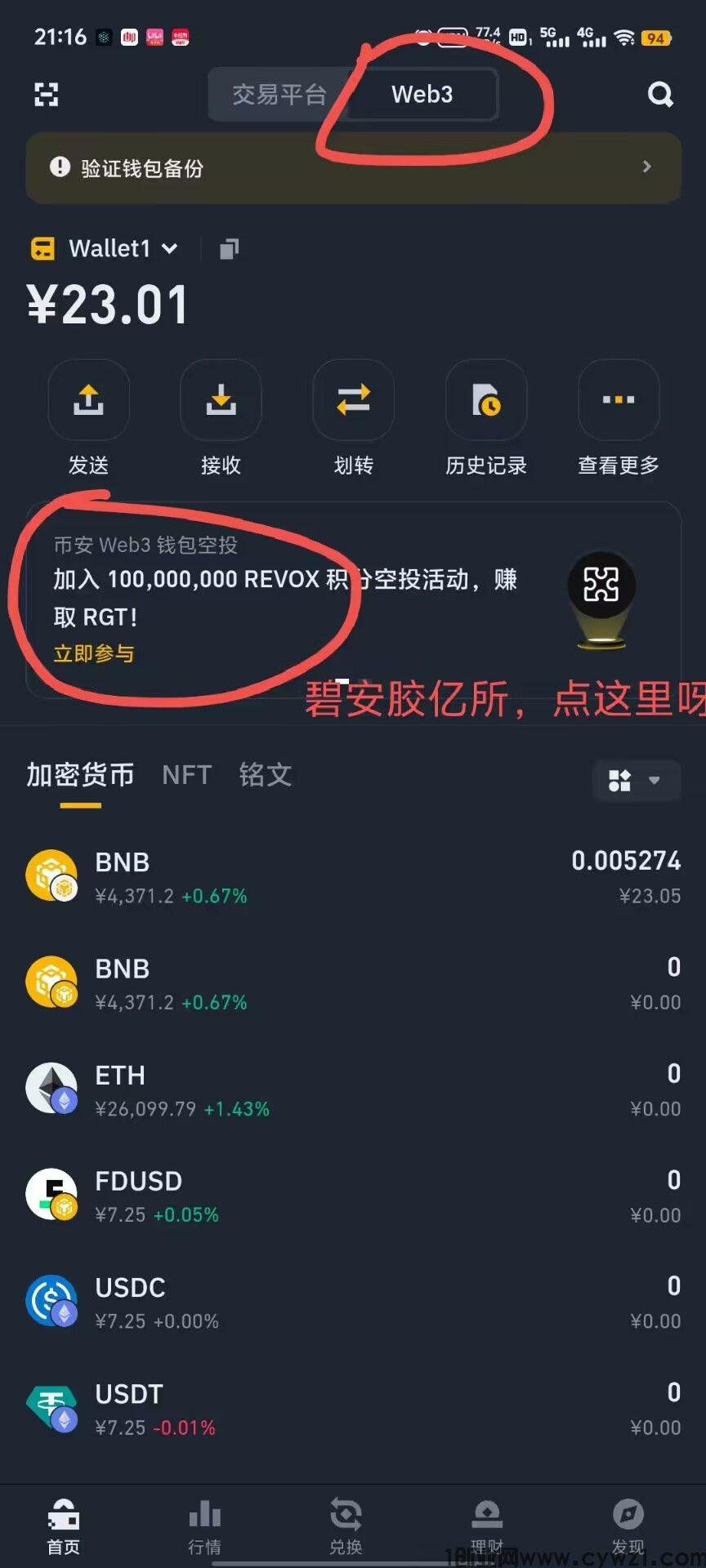This screenshot has height=1568, width=706.
Task: Switch to the NFT tab
Action: pos(186,775)
